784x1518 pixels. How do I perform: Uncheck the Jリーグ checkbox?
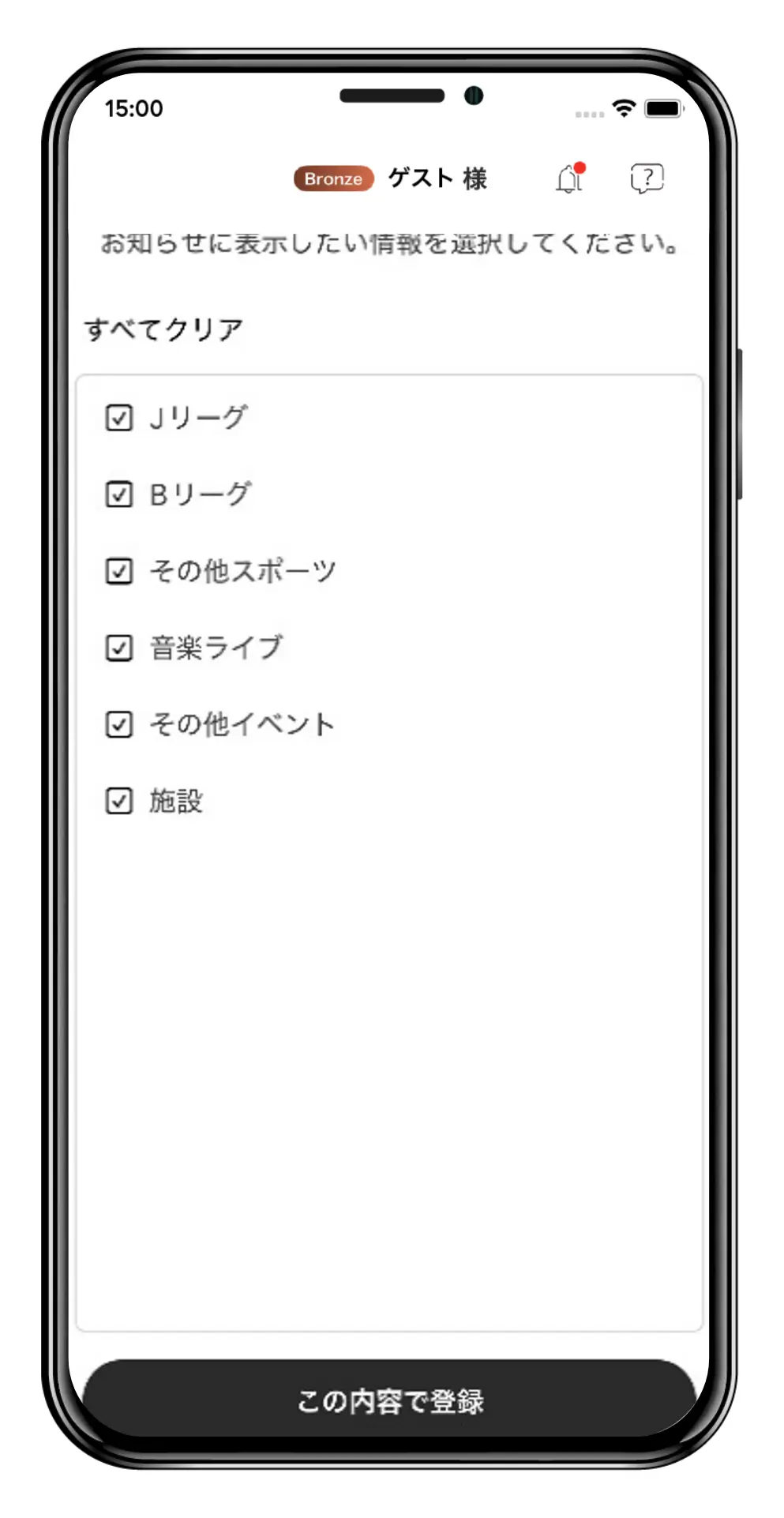point(119,418)
